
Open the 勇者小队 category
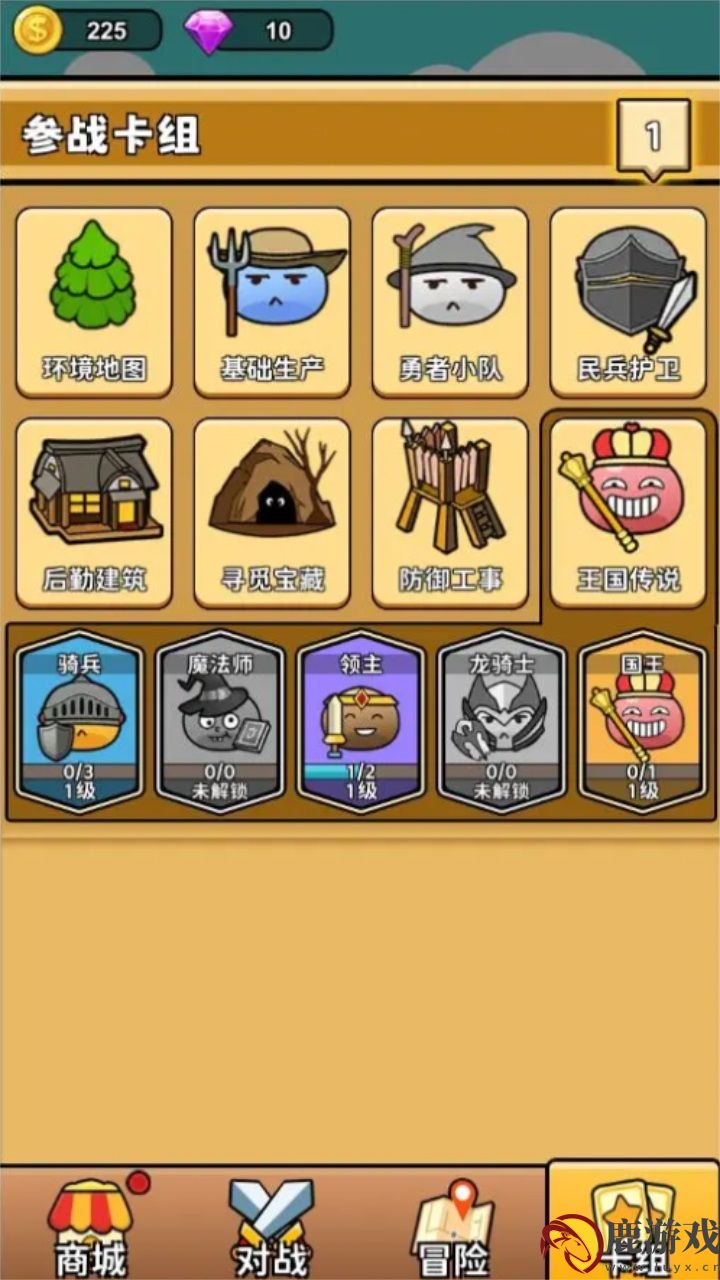(450, 301)
